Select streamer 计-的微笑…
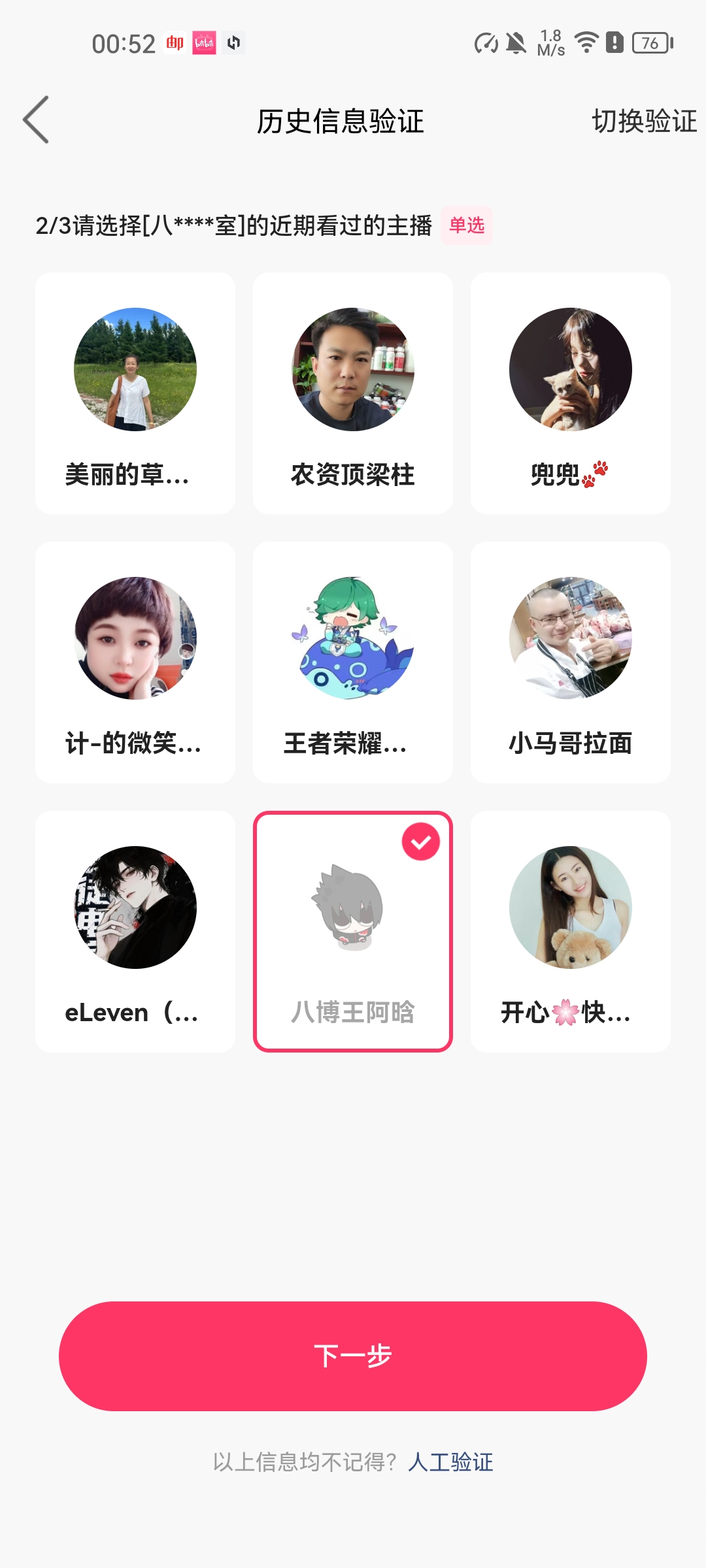The image size is (706, 1568). tap(135, 662)
